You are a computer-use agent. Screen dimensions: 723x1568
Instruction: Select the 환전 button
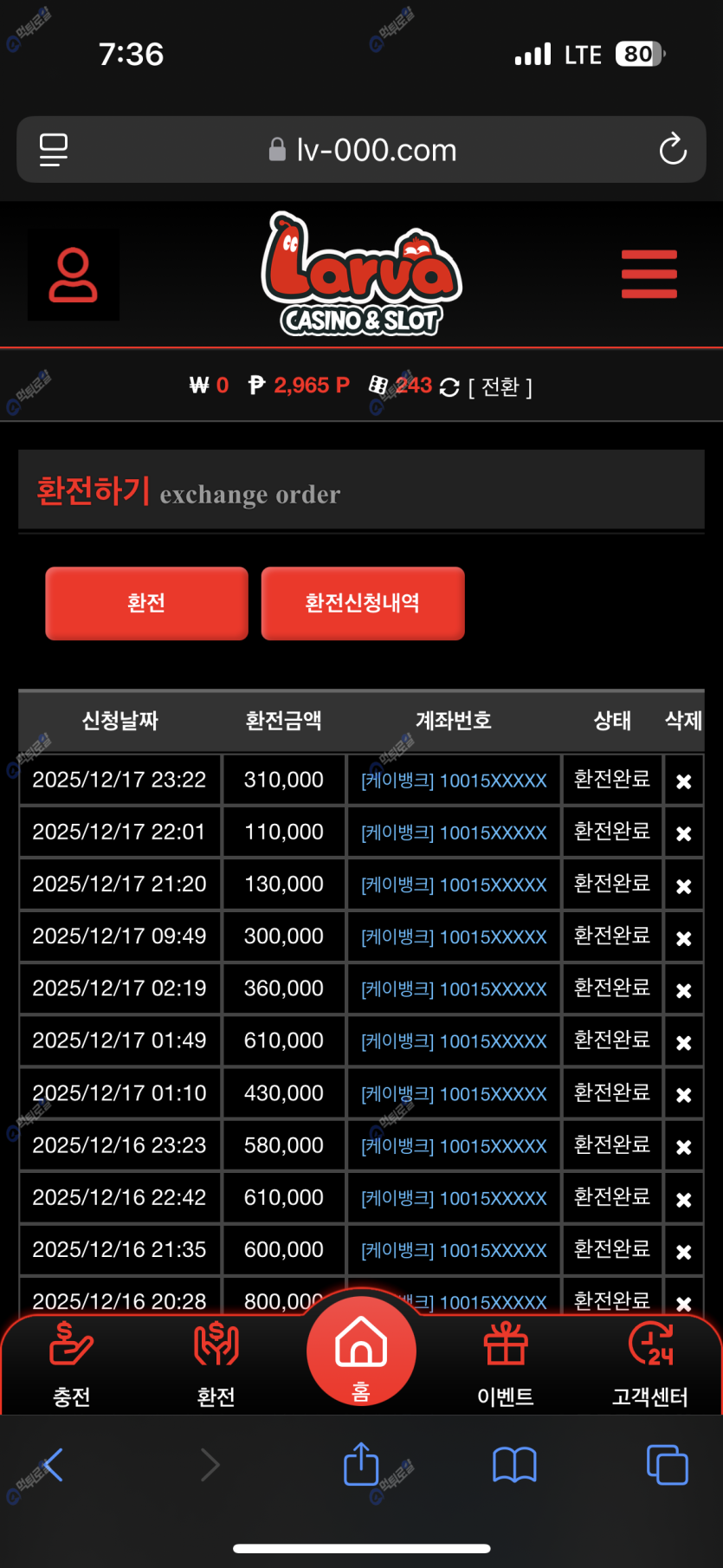[146, 603]
